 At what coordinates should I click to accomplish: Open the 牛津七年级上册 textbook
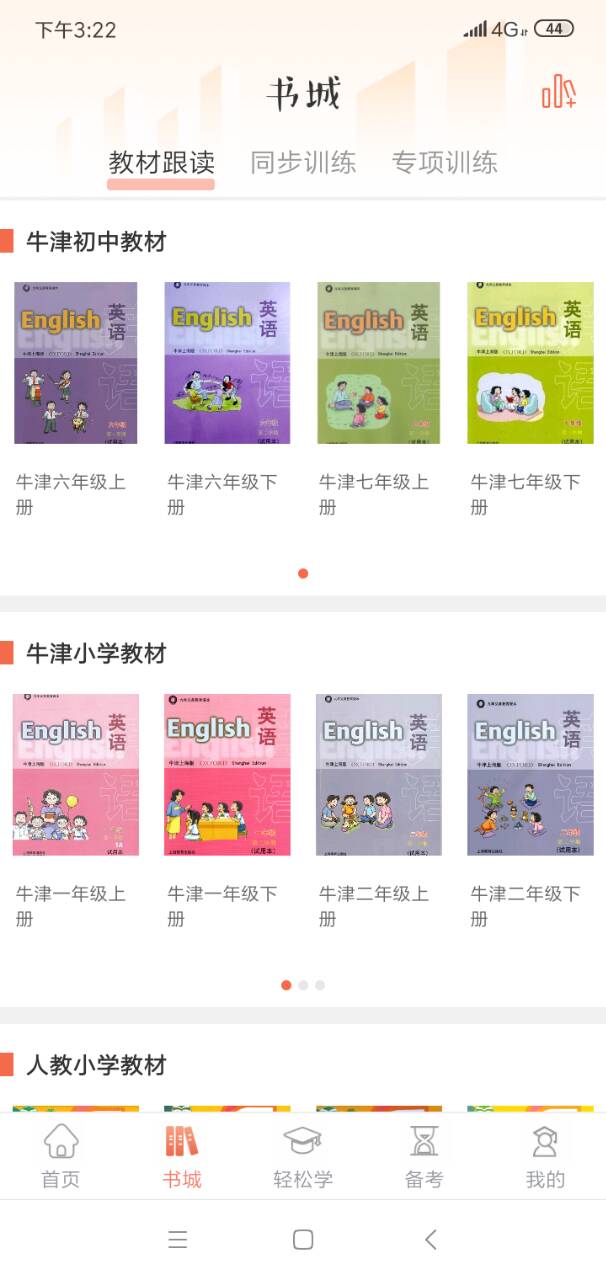coord(379,363)
